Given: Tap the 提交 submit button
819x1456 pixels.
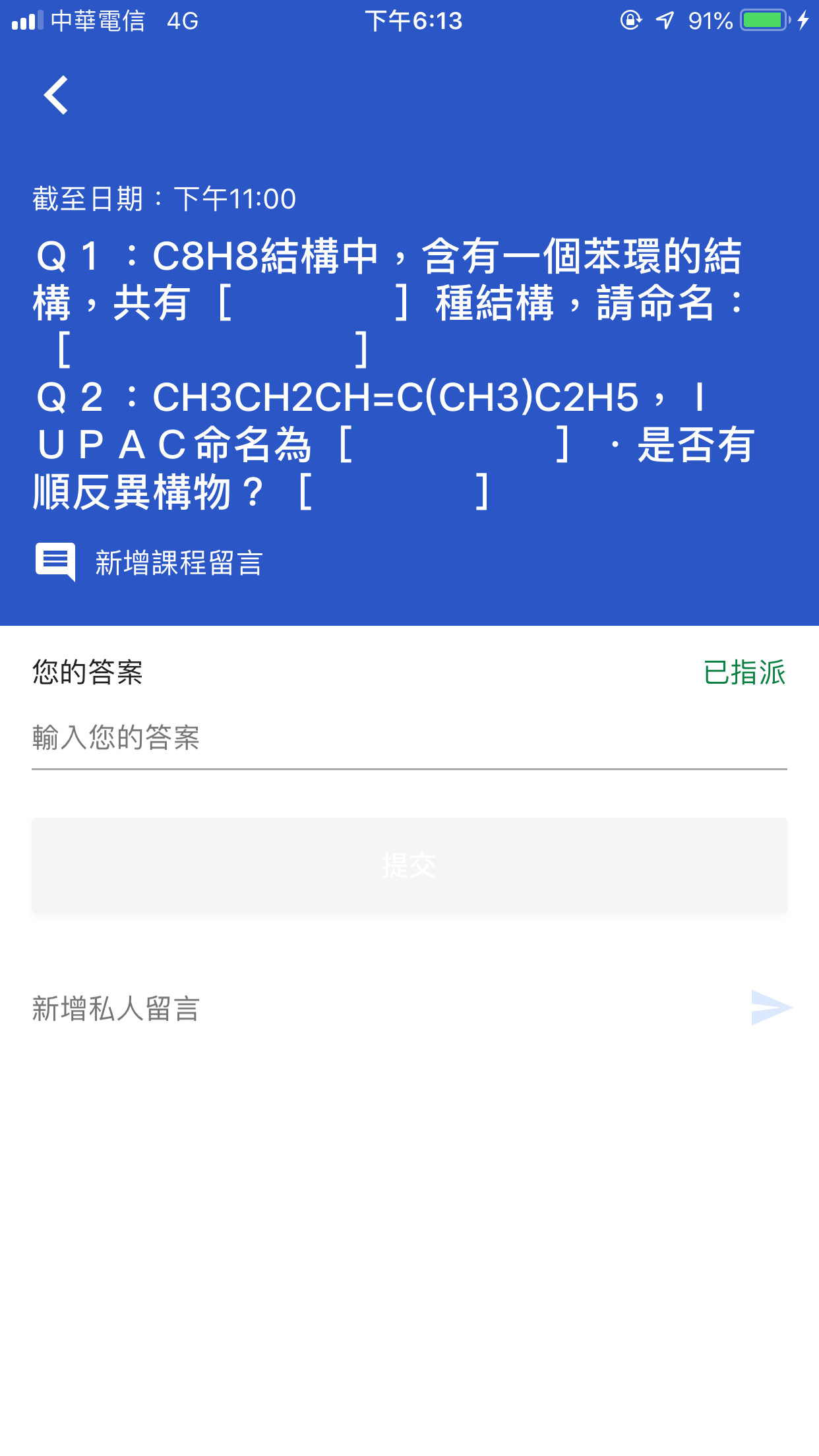Looking at the screenshot, I should [409, 865].
